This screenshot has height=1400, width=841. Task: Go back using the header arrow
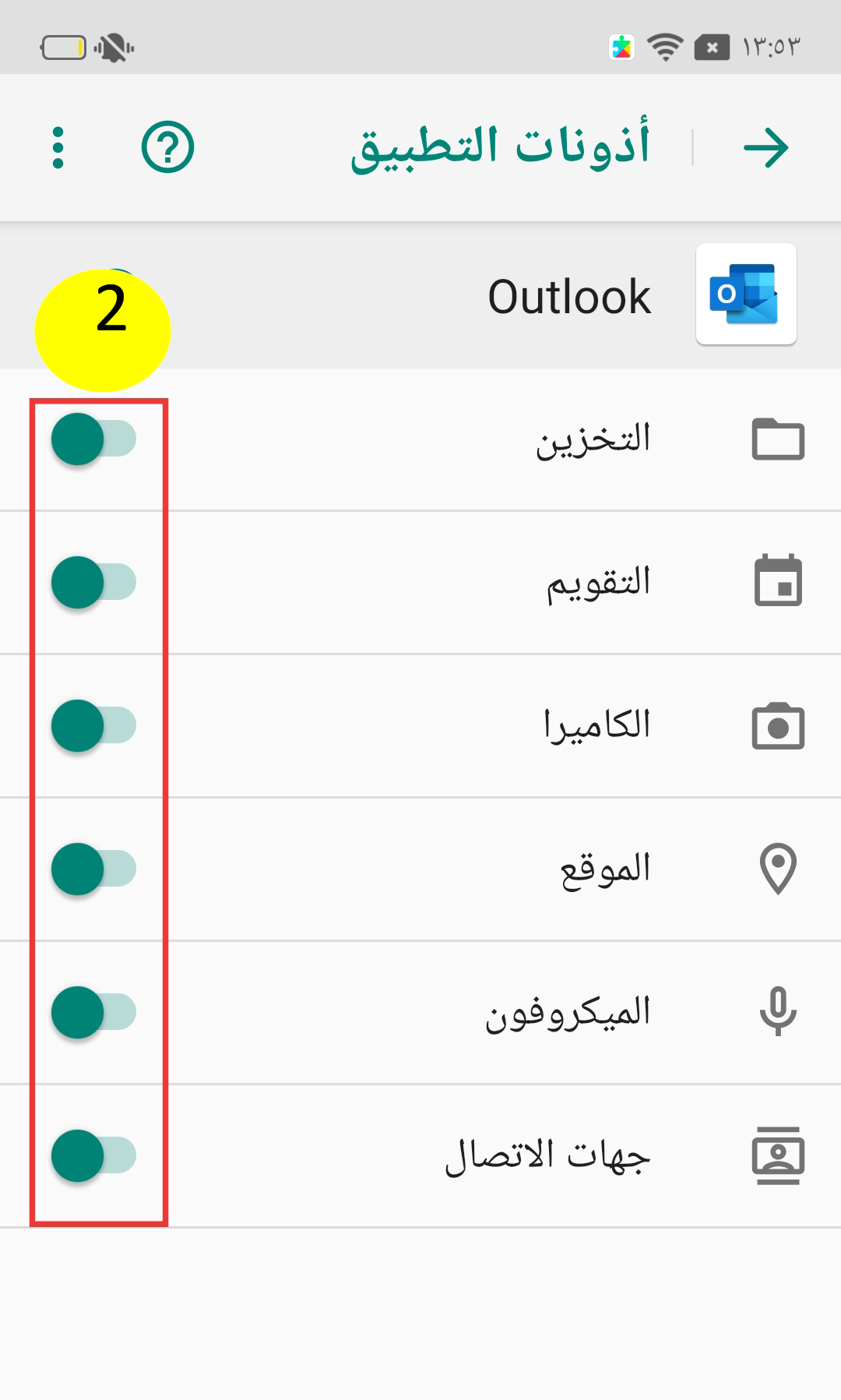tap(765, 147)
